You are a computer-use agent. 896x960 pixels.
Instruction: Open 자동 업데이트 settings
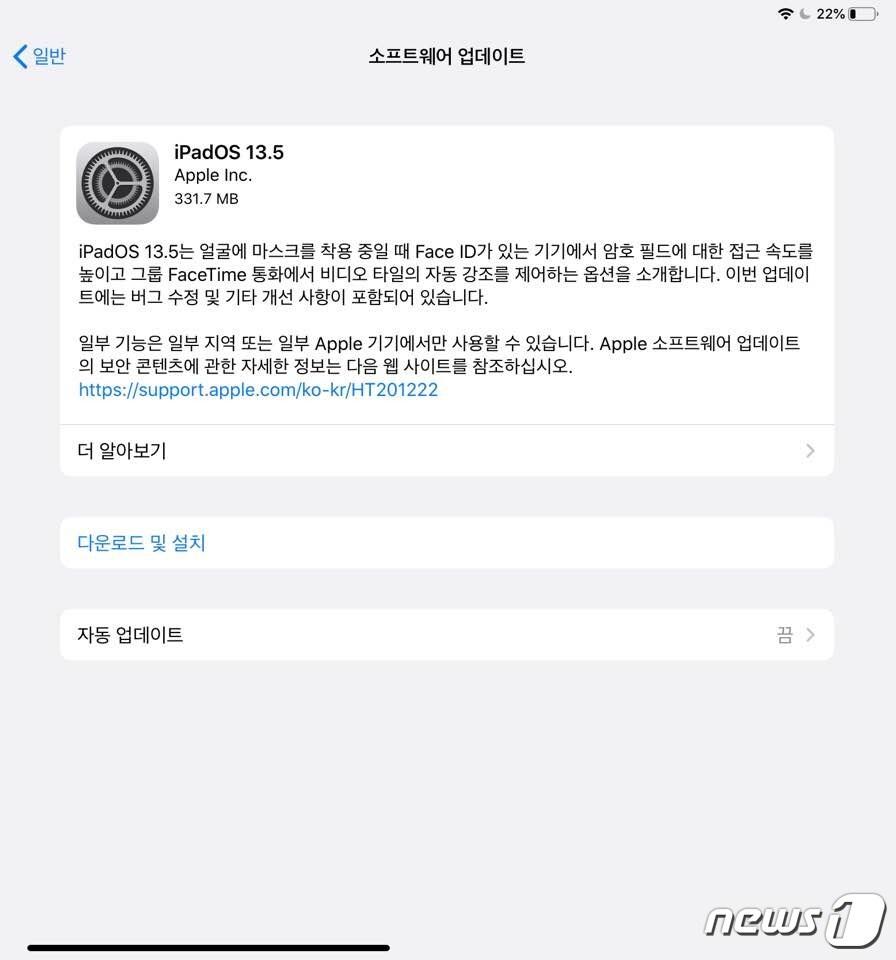click(446, 635)
